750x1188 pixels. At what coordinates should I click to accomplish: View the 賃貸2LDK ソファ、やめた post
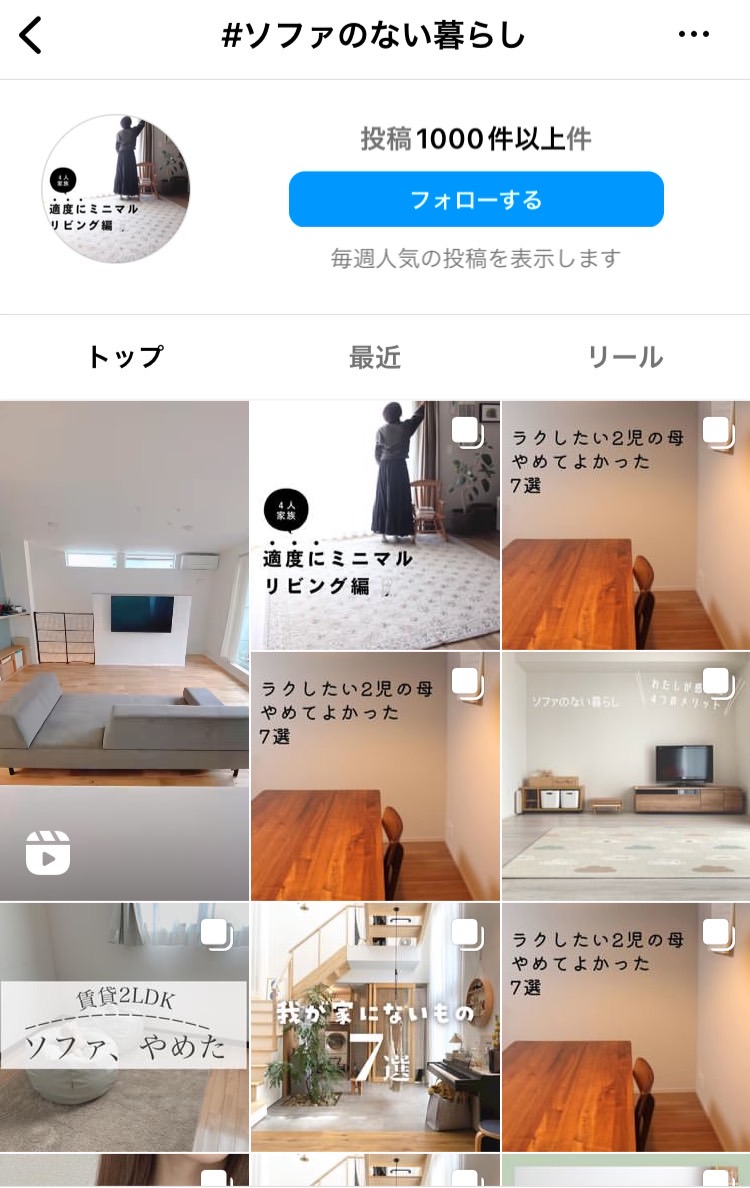point(124,1027)
